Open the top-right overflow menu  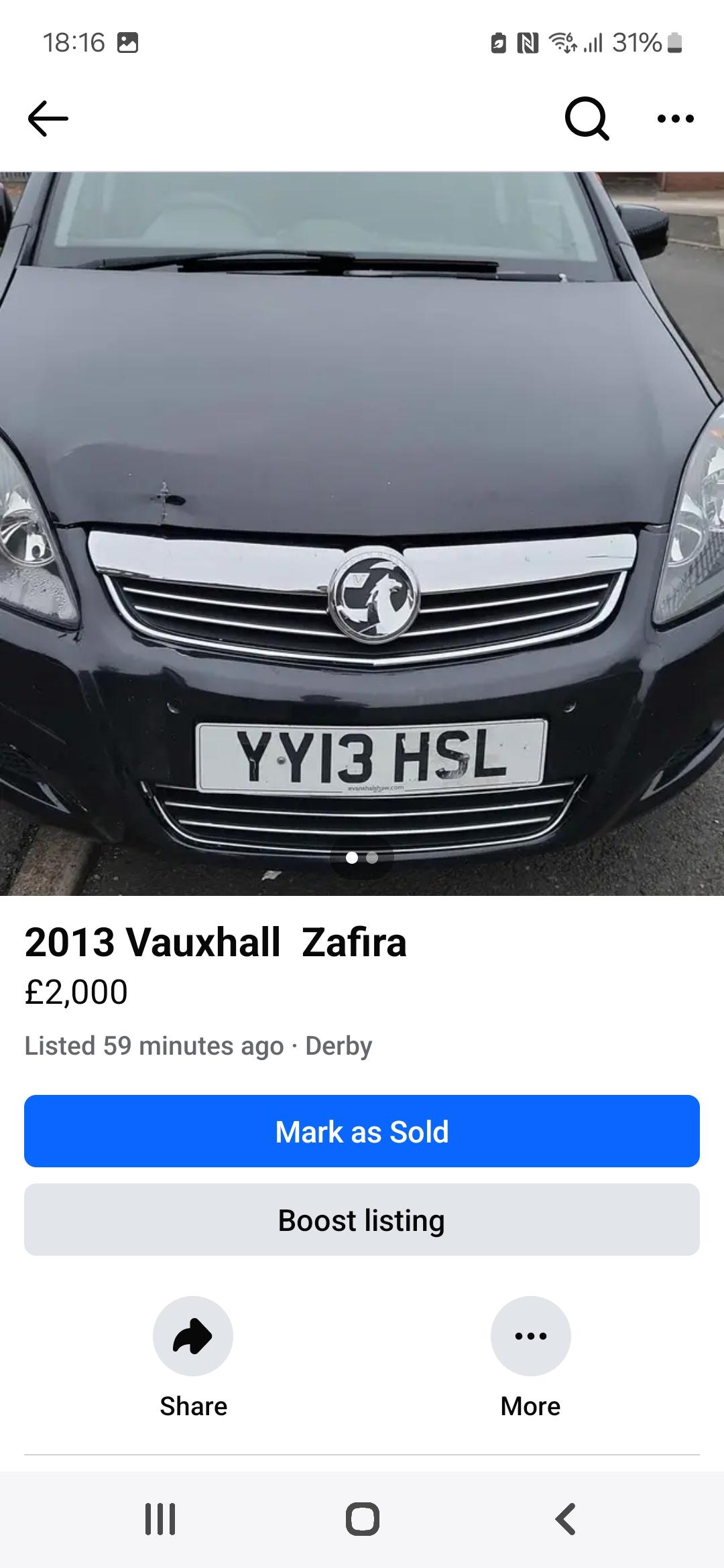[675, 119]
